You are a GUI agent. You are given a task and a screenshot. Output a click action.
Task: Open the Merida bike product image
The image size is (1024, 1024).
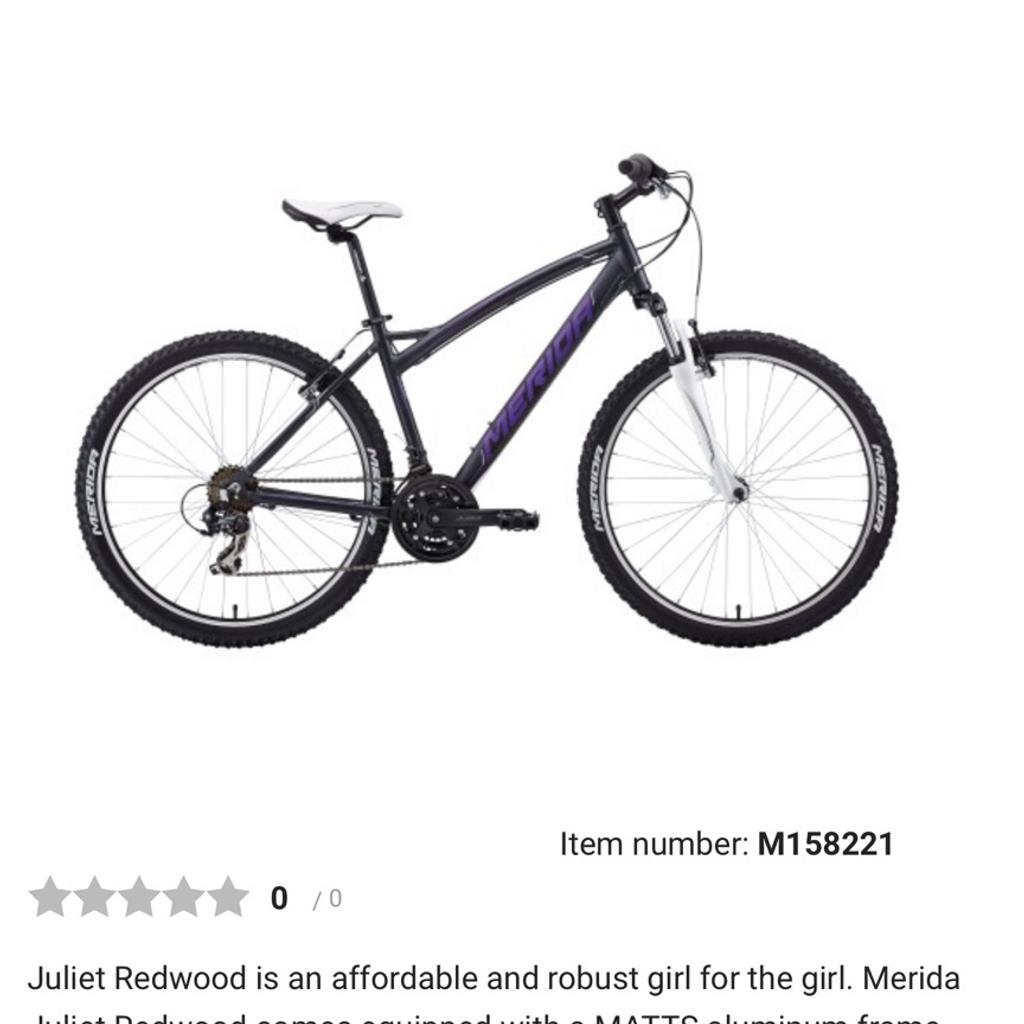point(487,400)
